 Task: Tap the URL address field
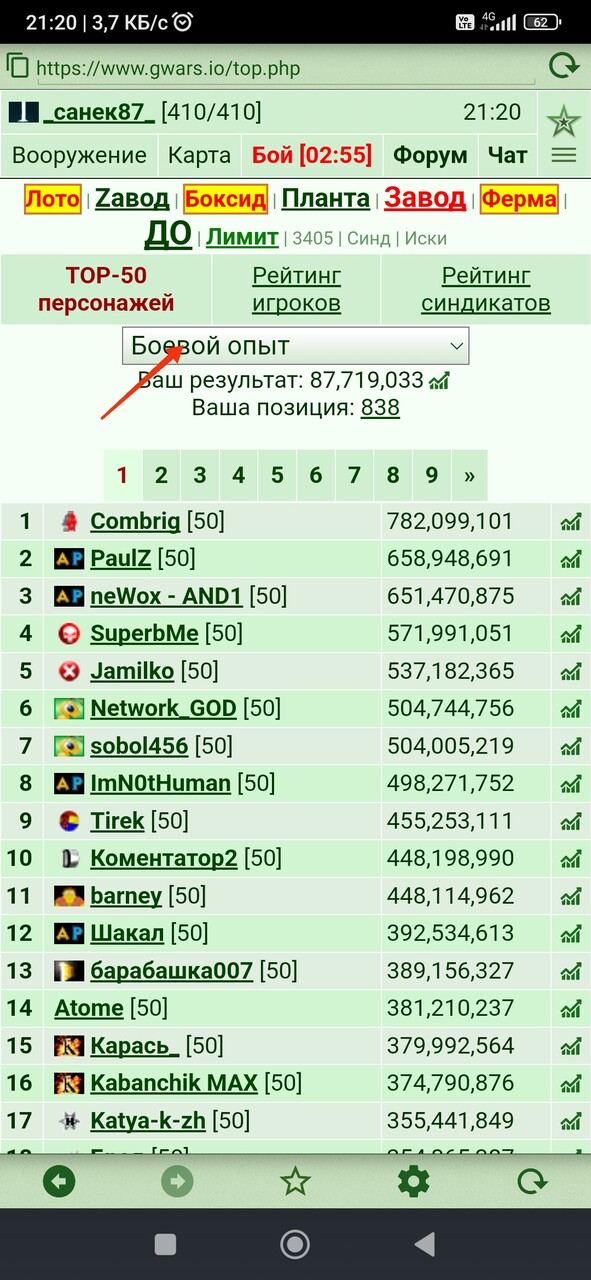click(x=284, y=69)
